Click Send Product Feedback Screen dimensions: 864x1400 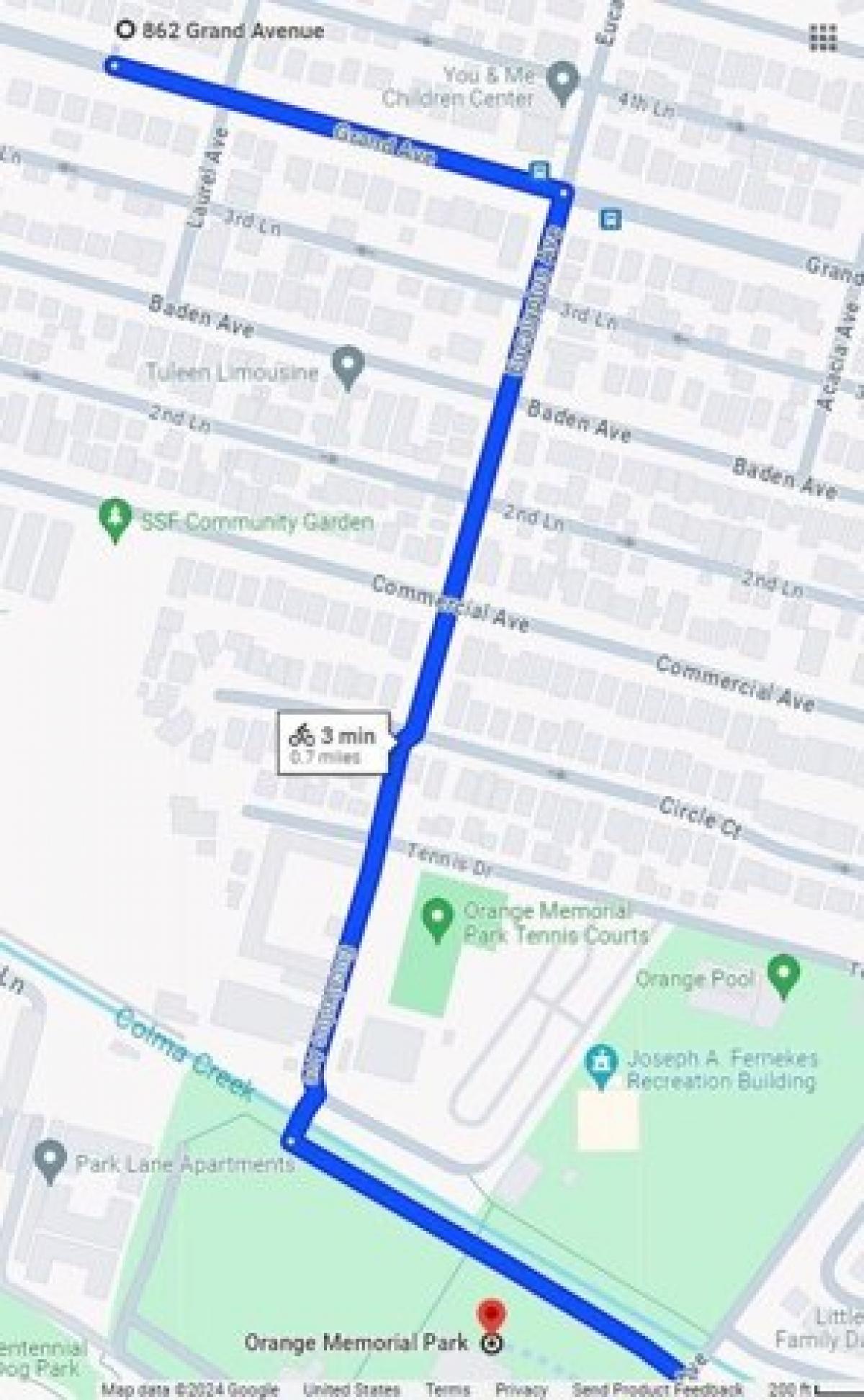pos(657,1389)
